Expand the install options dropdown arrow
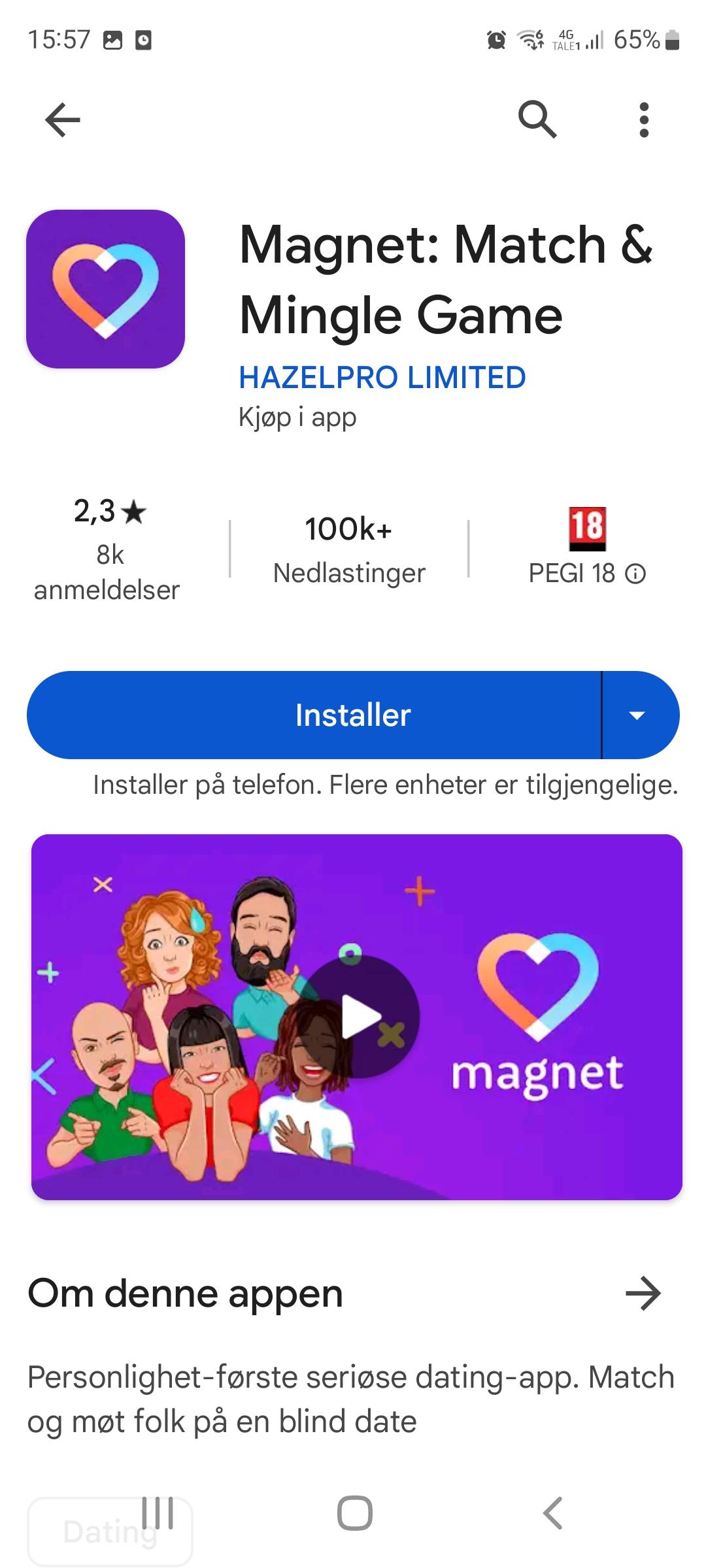This screenshot has width=706, height=1568. point(637,715)
